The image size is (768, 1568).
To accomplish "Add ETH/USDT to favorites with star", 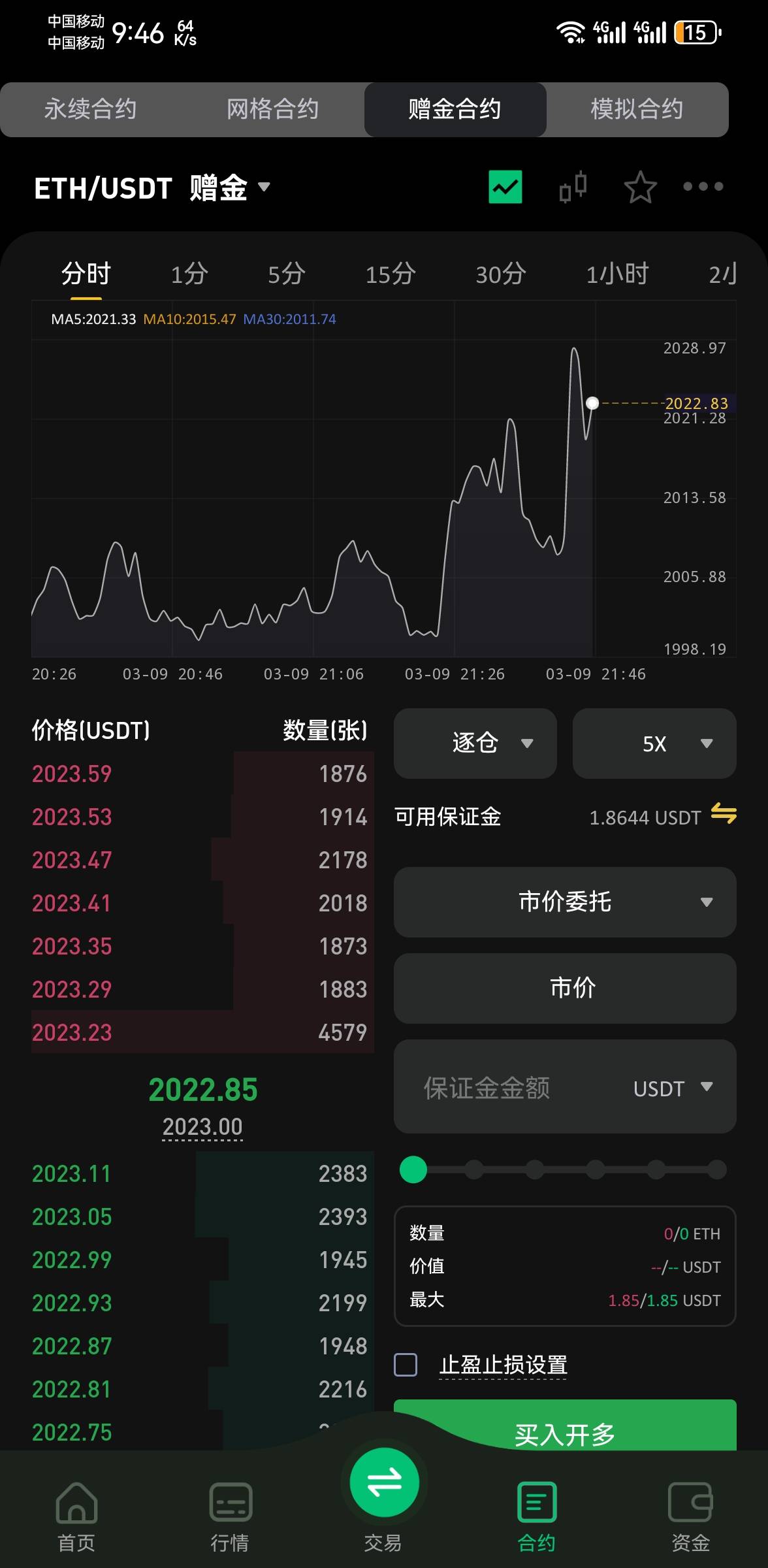I will (x=640, y=187).
